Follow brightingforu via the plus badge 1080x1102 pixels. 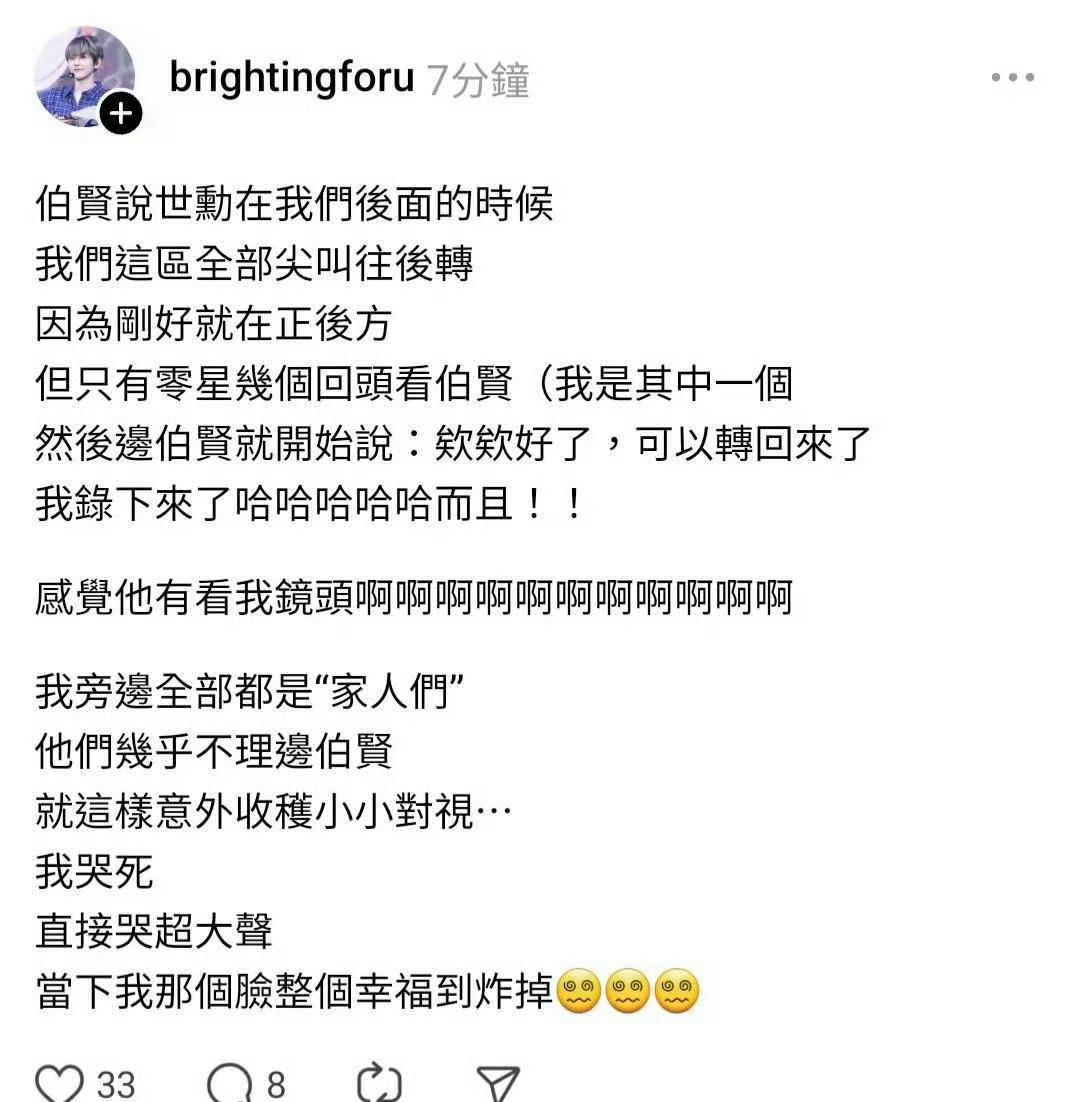pos(121,113)
